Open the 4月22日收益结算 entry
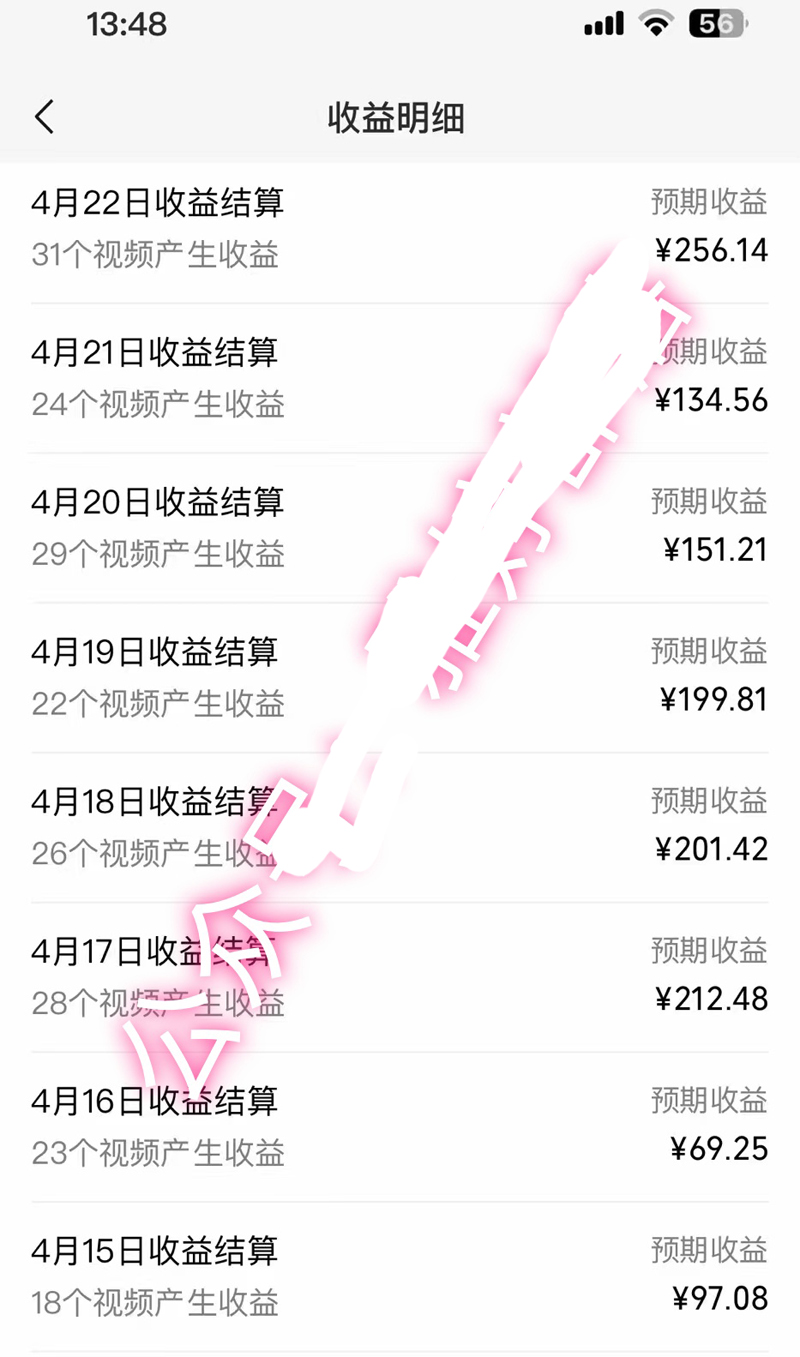 [158, 203]
